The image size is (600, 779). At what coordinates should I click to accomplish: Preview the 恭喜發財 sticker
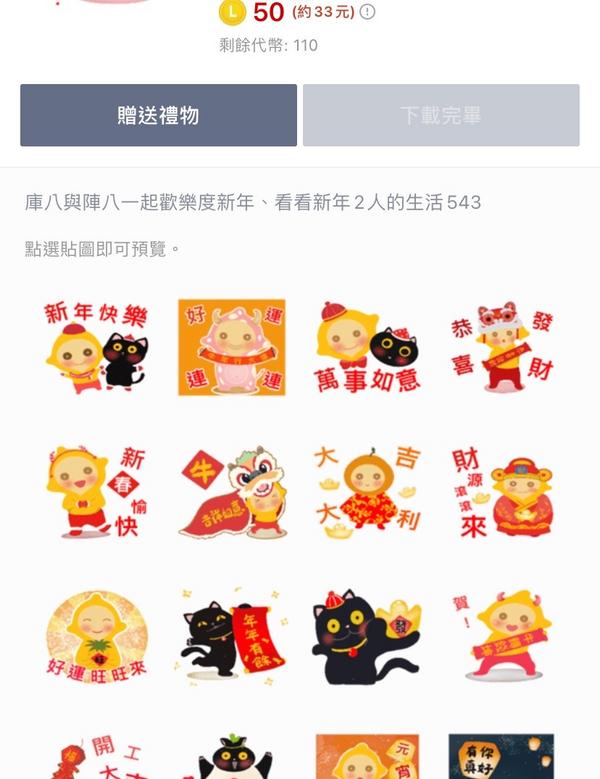(502, 347)
